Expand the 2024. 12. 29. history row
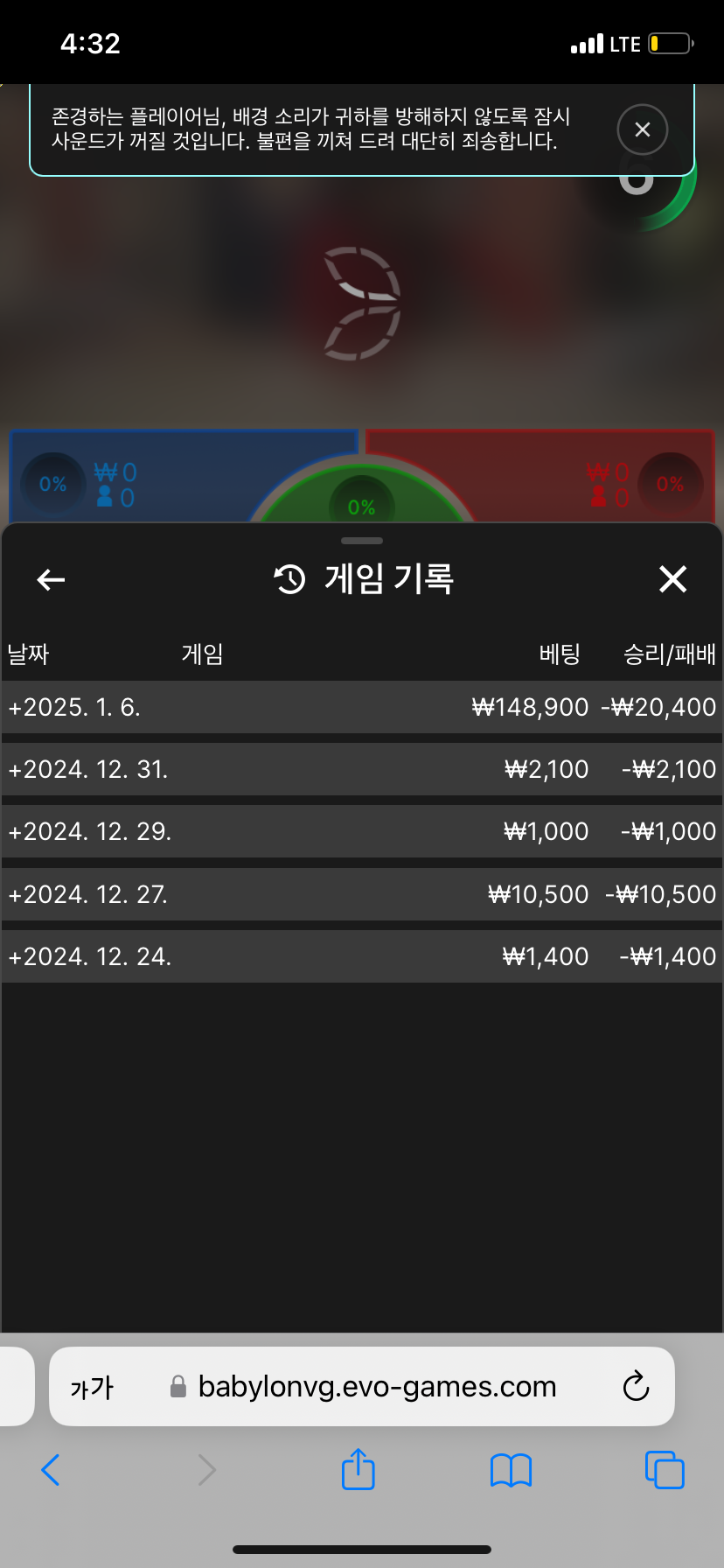This screenshot has height=1568, width=724. pyautogui.click(x=362, y=831)
